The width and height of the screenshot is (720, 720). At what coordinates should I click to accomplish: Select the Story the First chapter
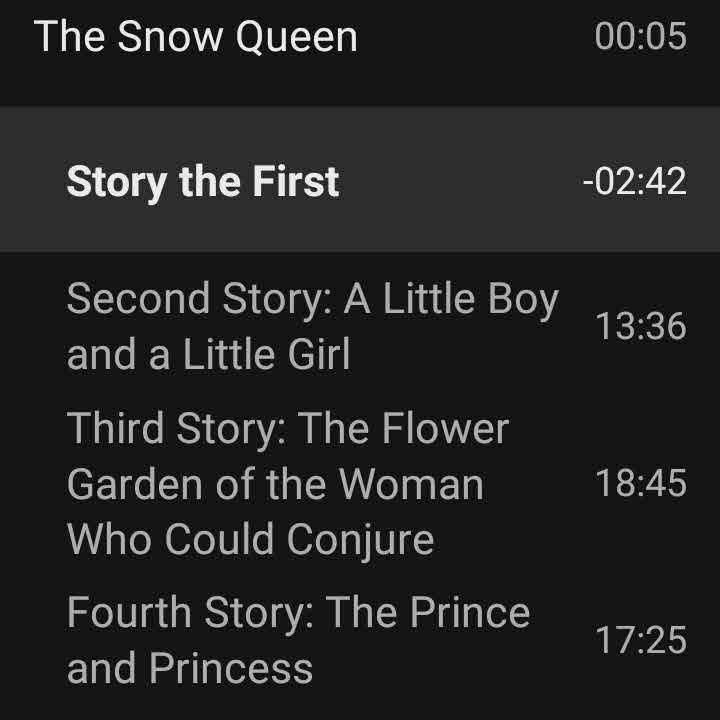(x=203, y=182)
